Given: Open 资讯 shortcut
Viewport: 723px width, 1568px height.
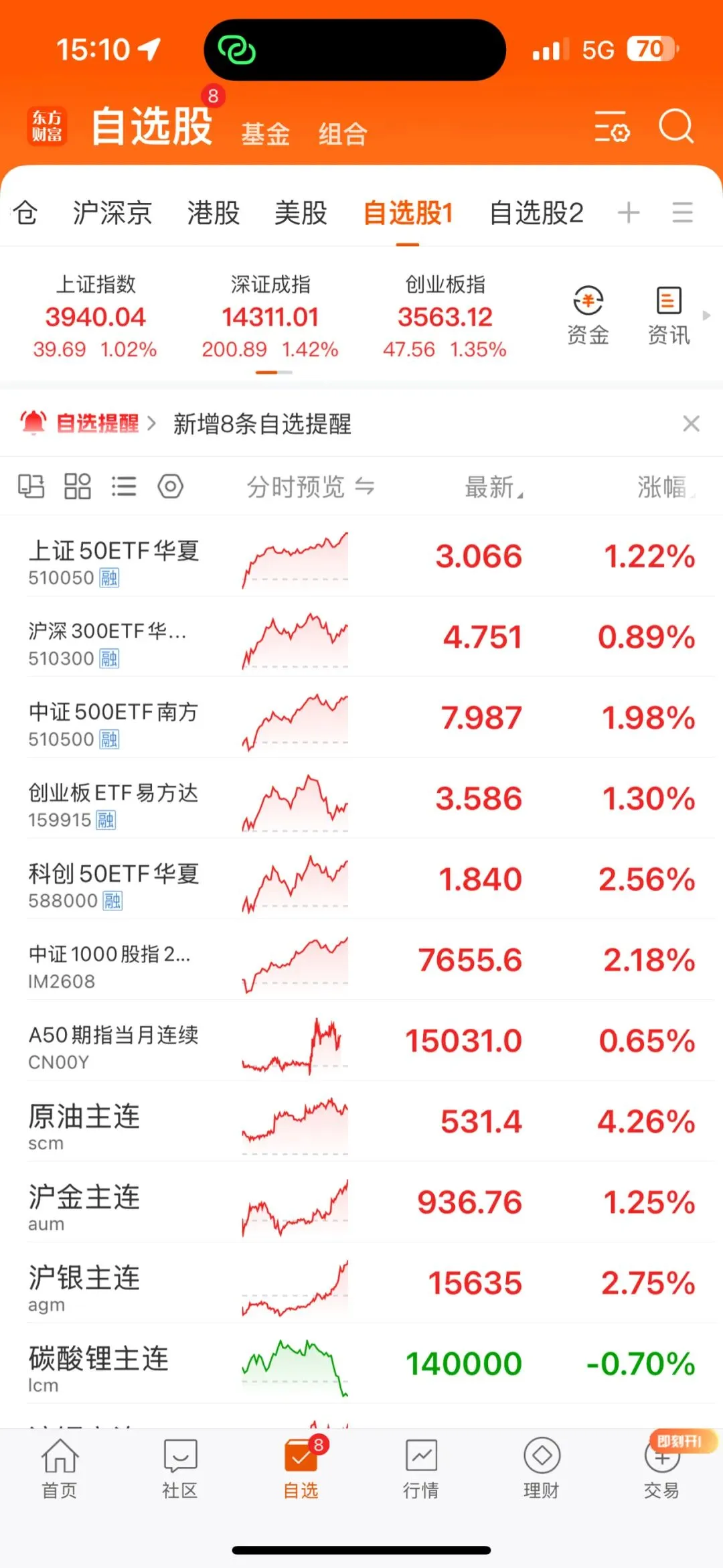Looking at the screenshot, I should point(669,316).
